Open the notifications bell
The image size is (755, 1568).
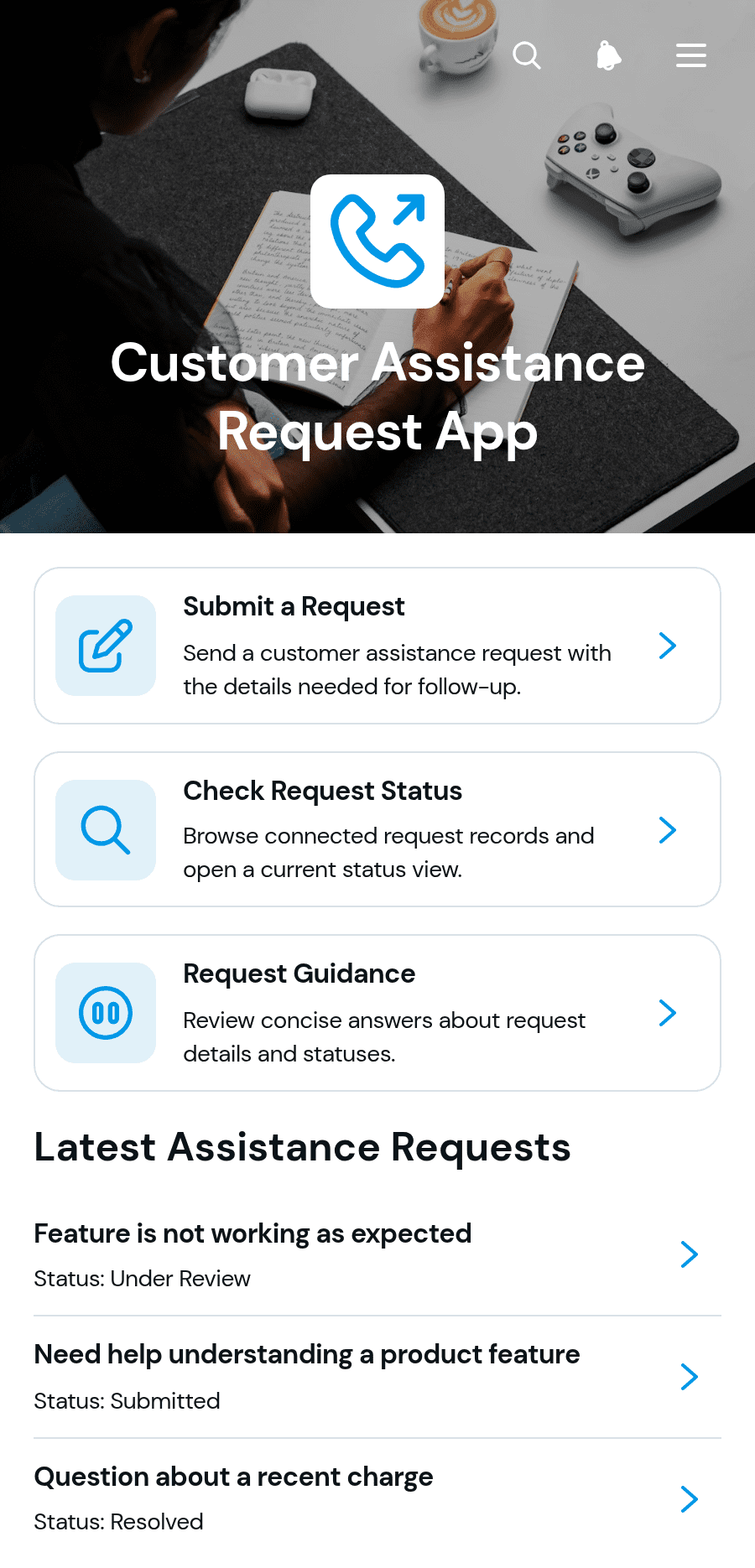(x=609, y=55)
